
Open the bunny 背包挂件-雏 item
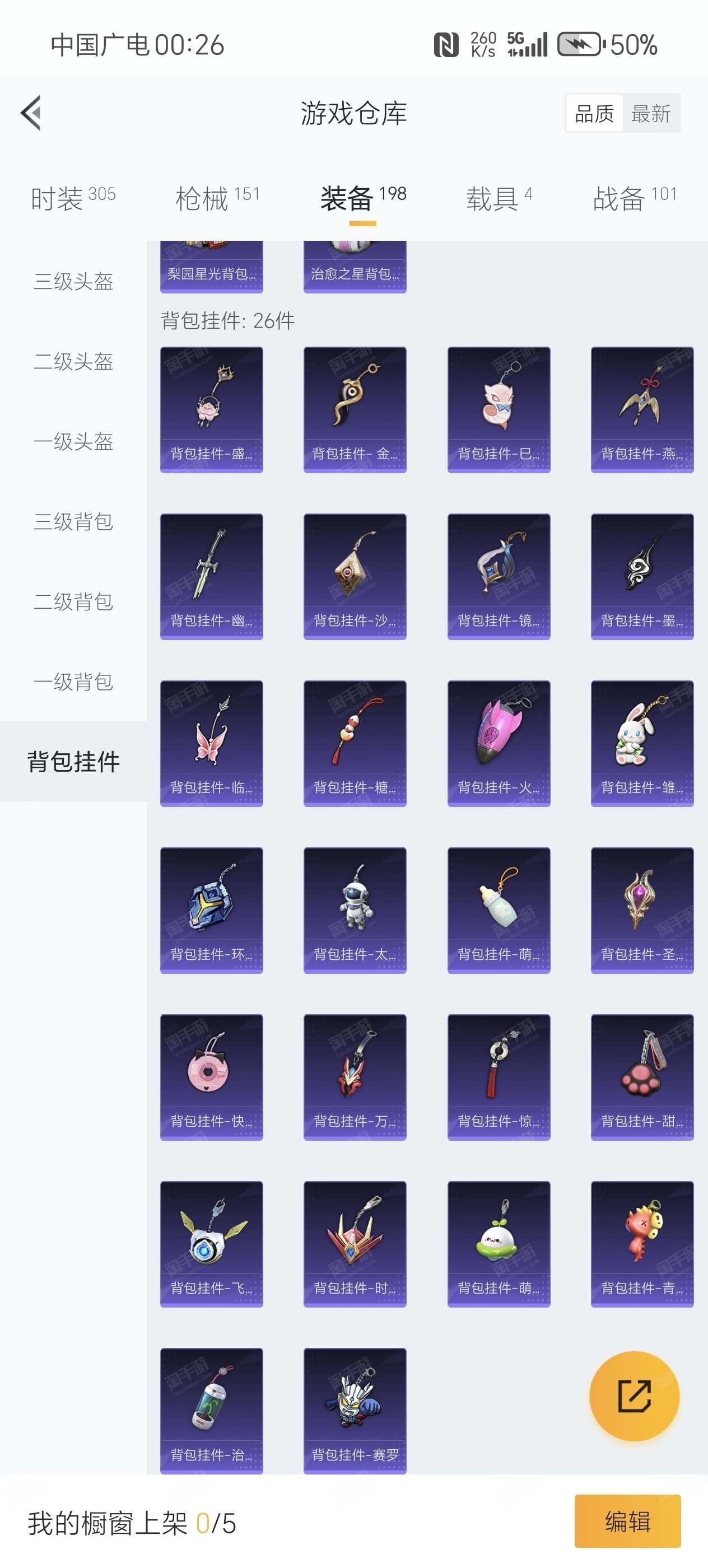click(x=642, y=743)
